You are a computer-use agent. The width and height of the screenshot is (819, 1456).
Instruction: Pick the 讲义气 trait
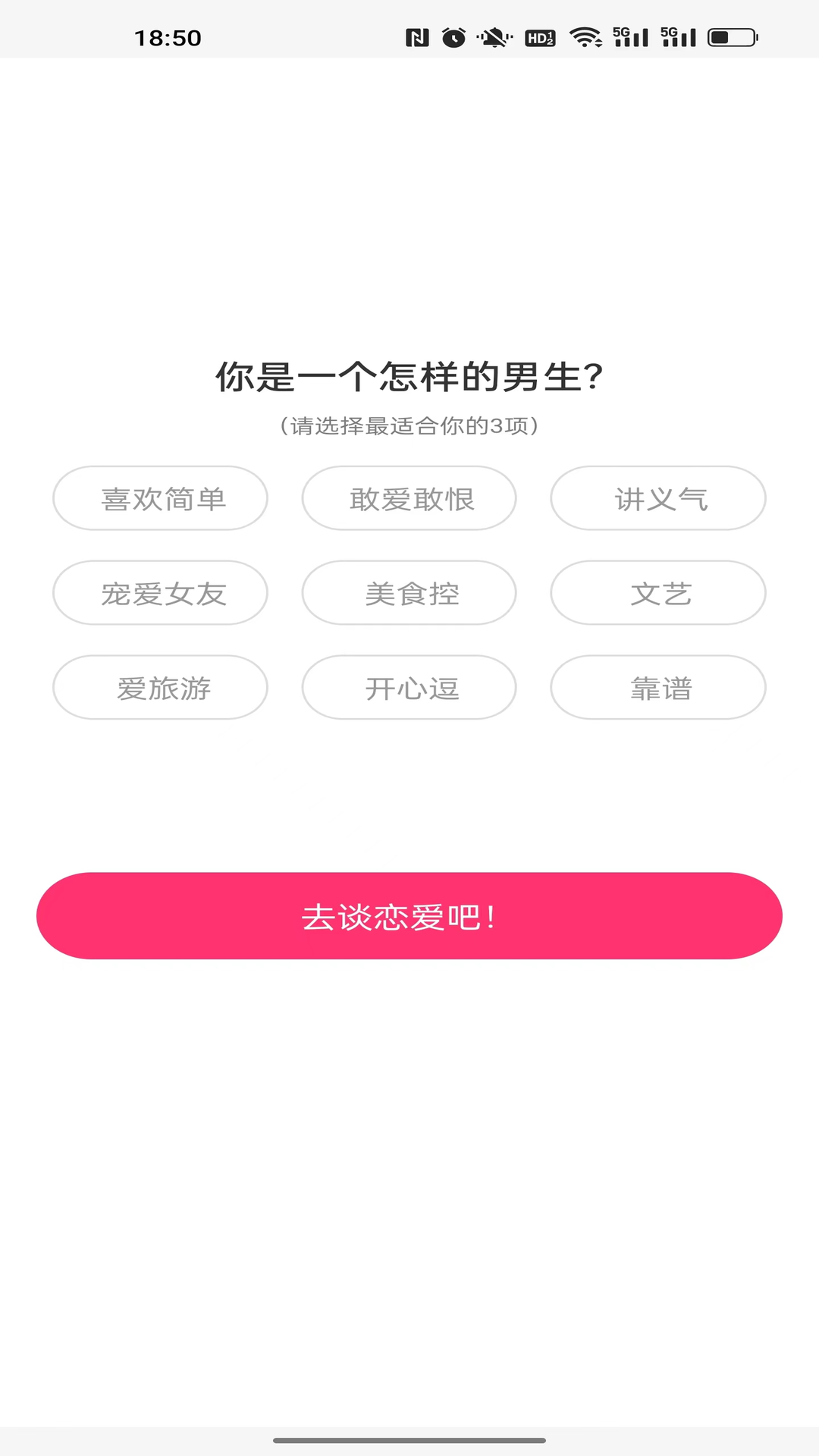tap(658, 498)
